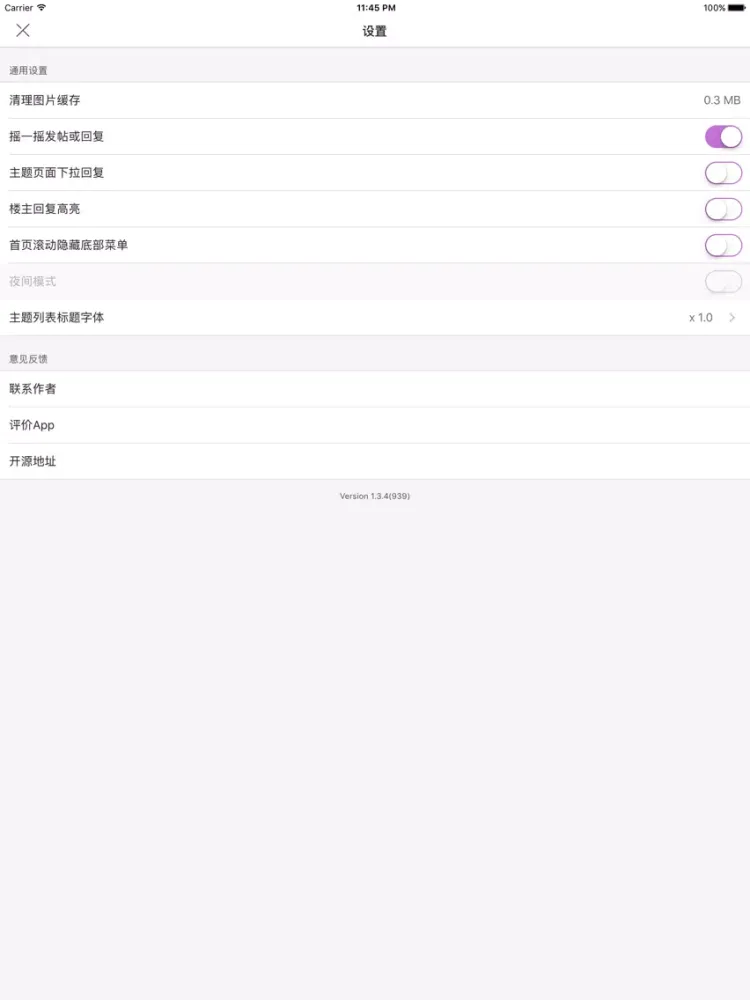Image resolution: width=750 pixels, height=1000 pixels.
Task: Clear the image cache (清理图片缓存)
Action: pos(375,100)
